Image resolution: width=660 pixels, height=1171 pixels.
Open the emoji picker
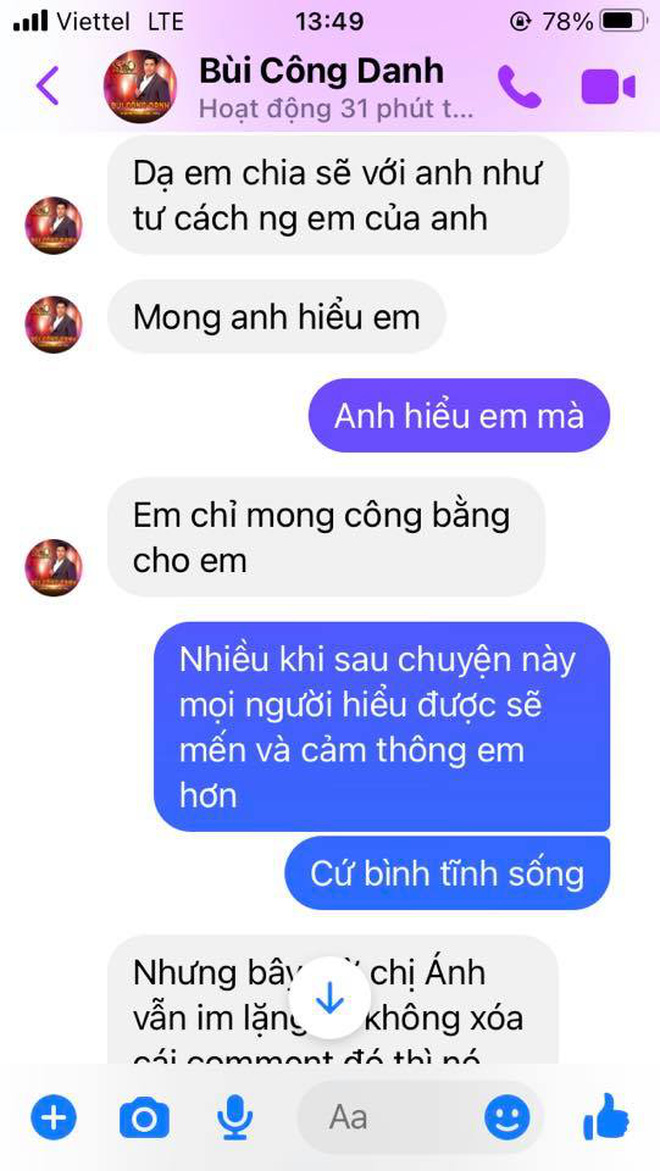coord(508,1117)
